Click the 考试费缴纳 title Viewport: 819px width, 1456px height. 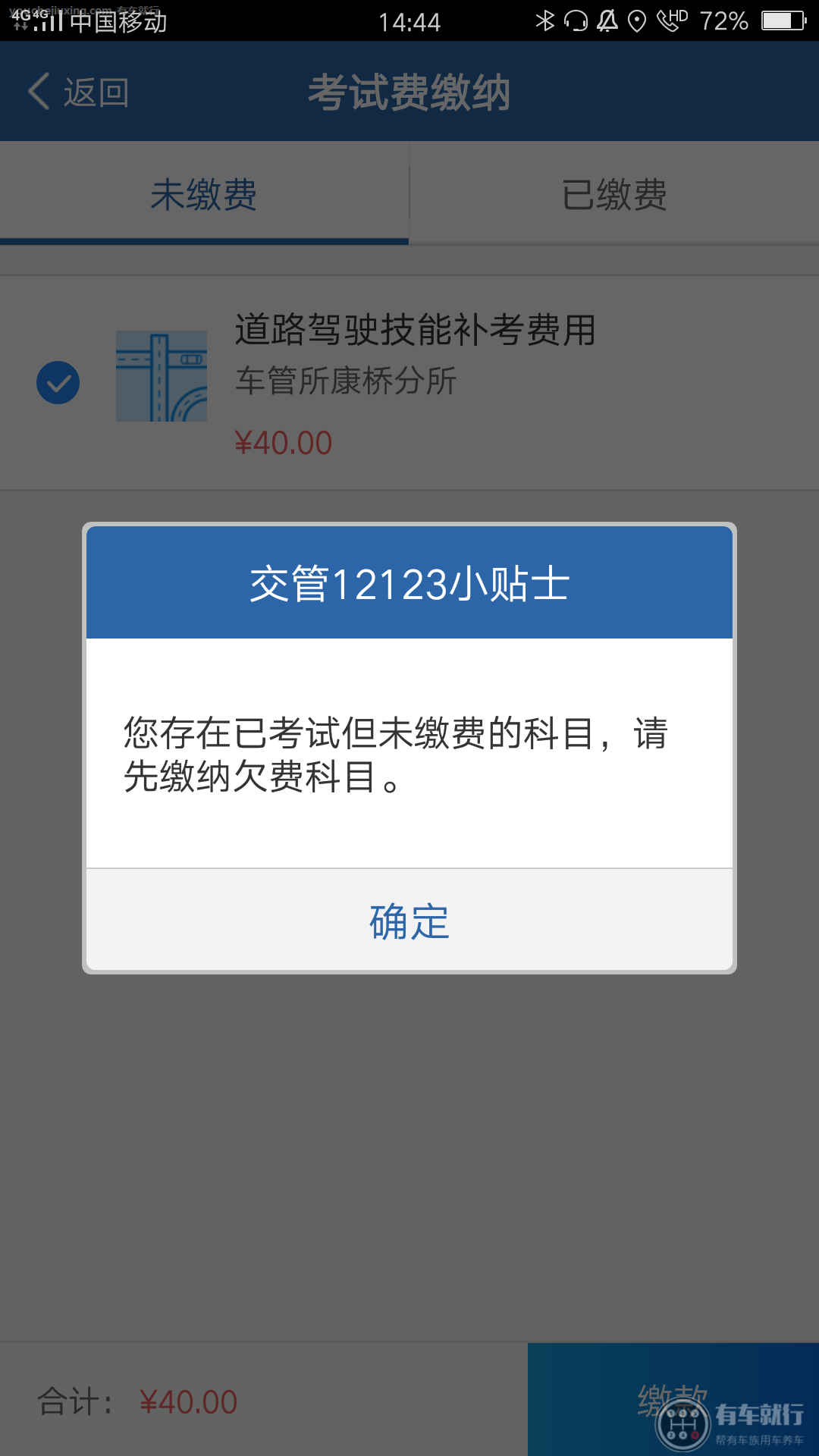409,91
